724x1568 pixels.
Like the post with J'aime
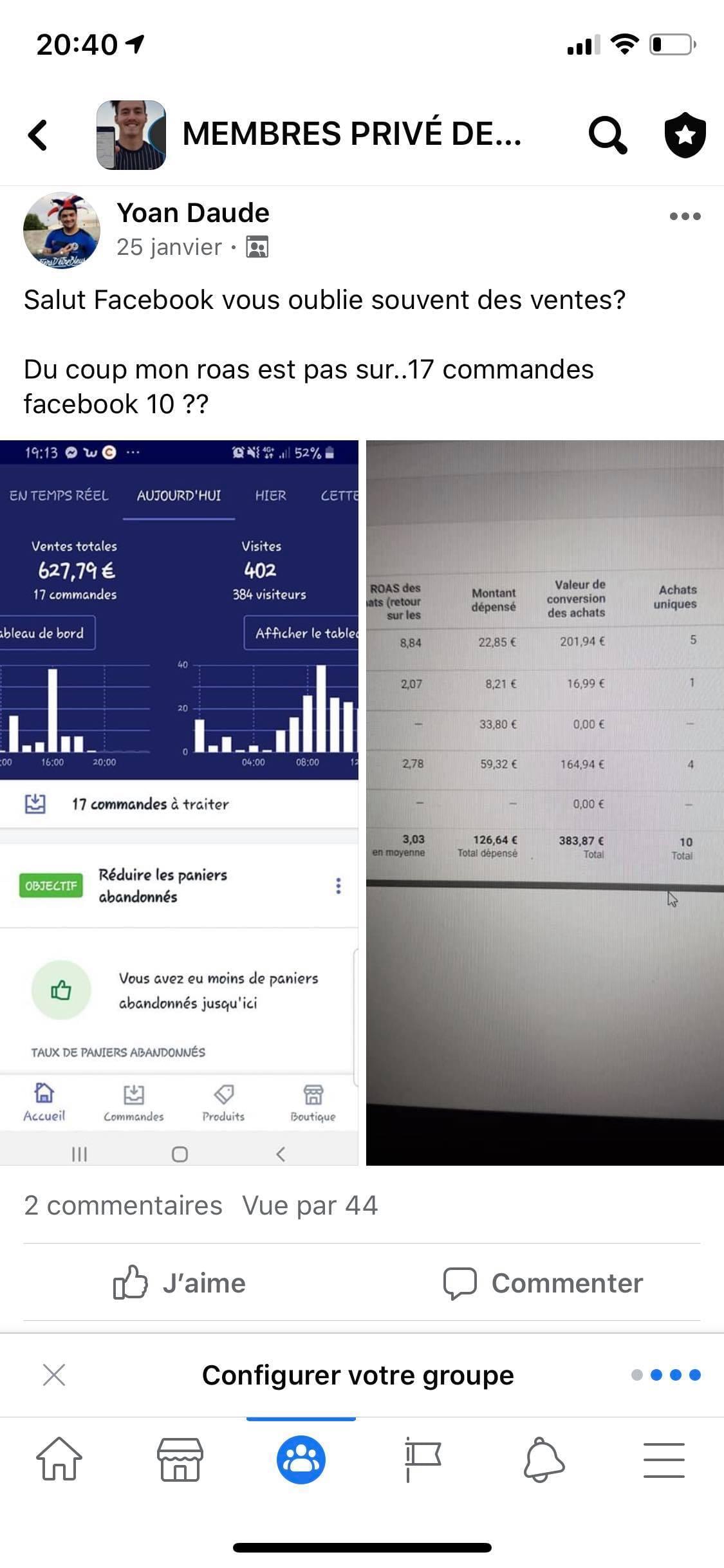[180, 1283]
